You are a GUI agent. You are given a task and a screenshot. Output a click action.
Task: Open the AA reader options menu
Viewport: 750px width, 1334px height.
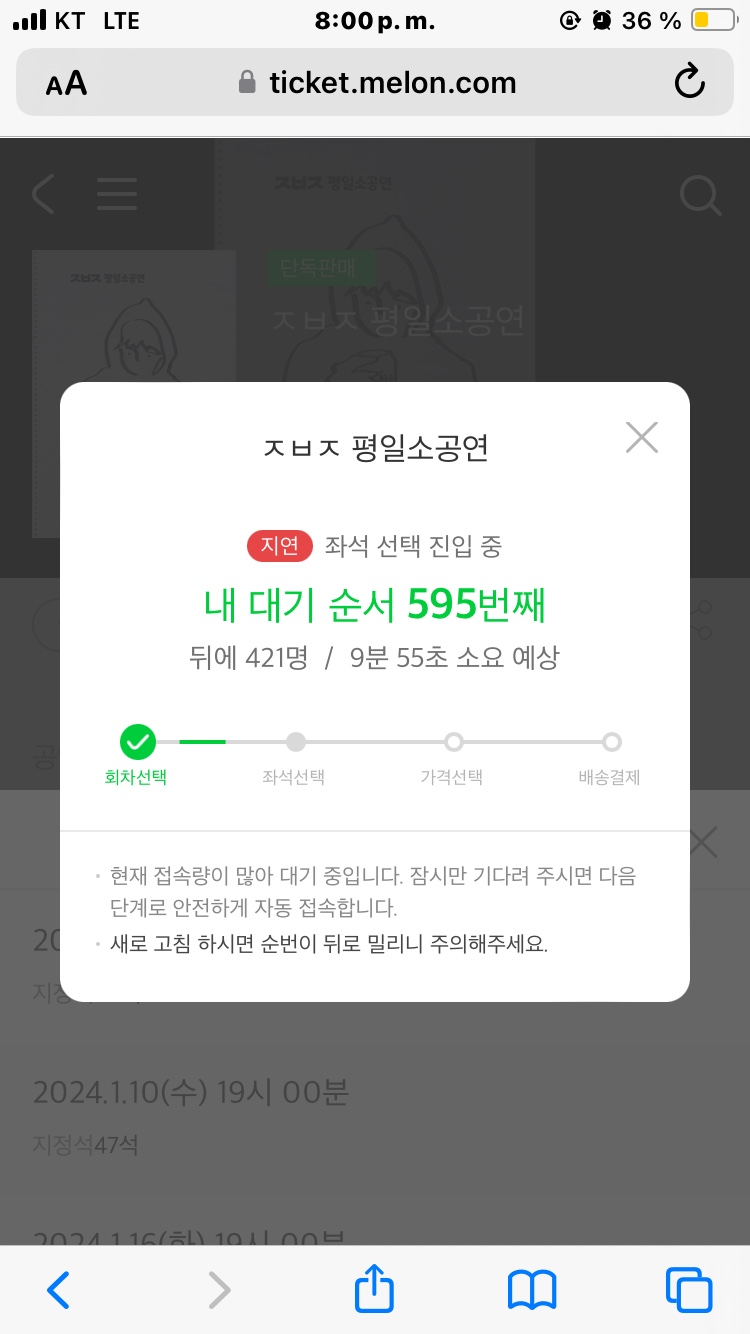pyautogui.click(x=66, y=83)
